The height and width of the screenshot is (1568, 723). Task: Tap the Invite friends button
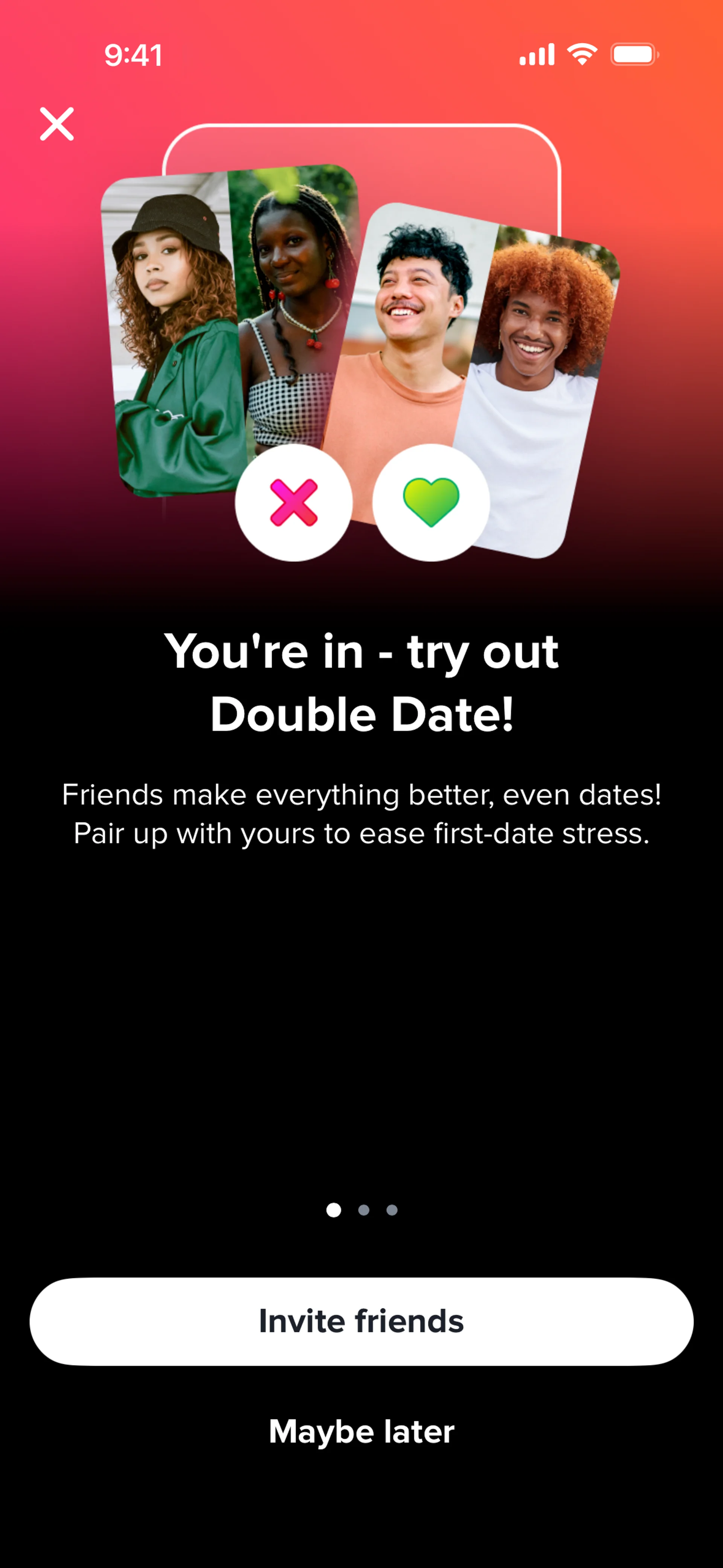pyautogui.click(x=361, y=1321)
